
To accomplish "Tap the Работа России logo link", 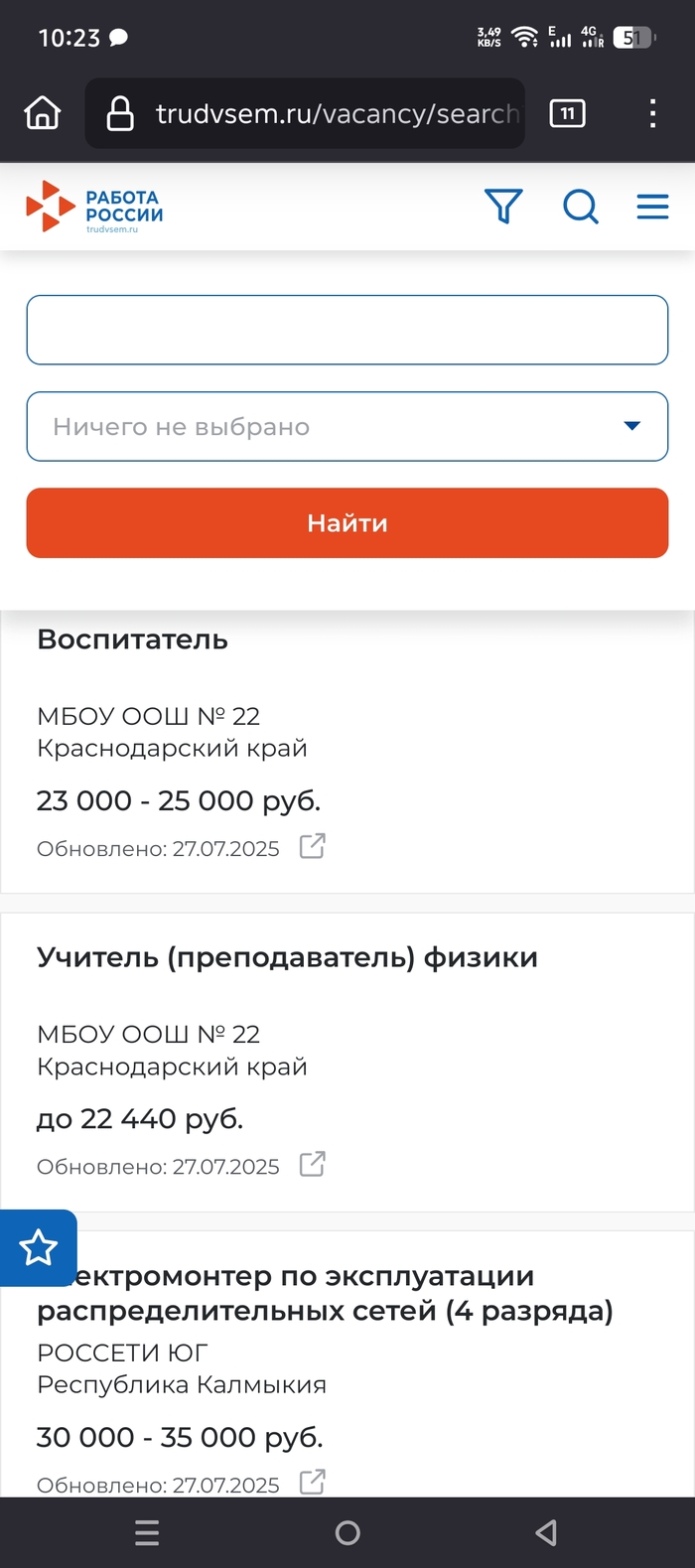I will click(x=94, y=207).
